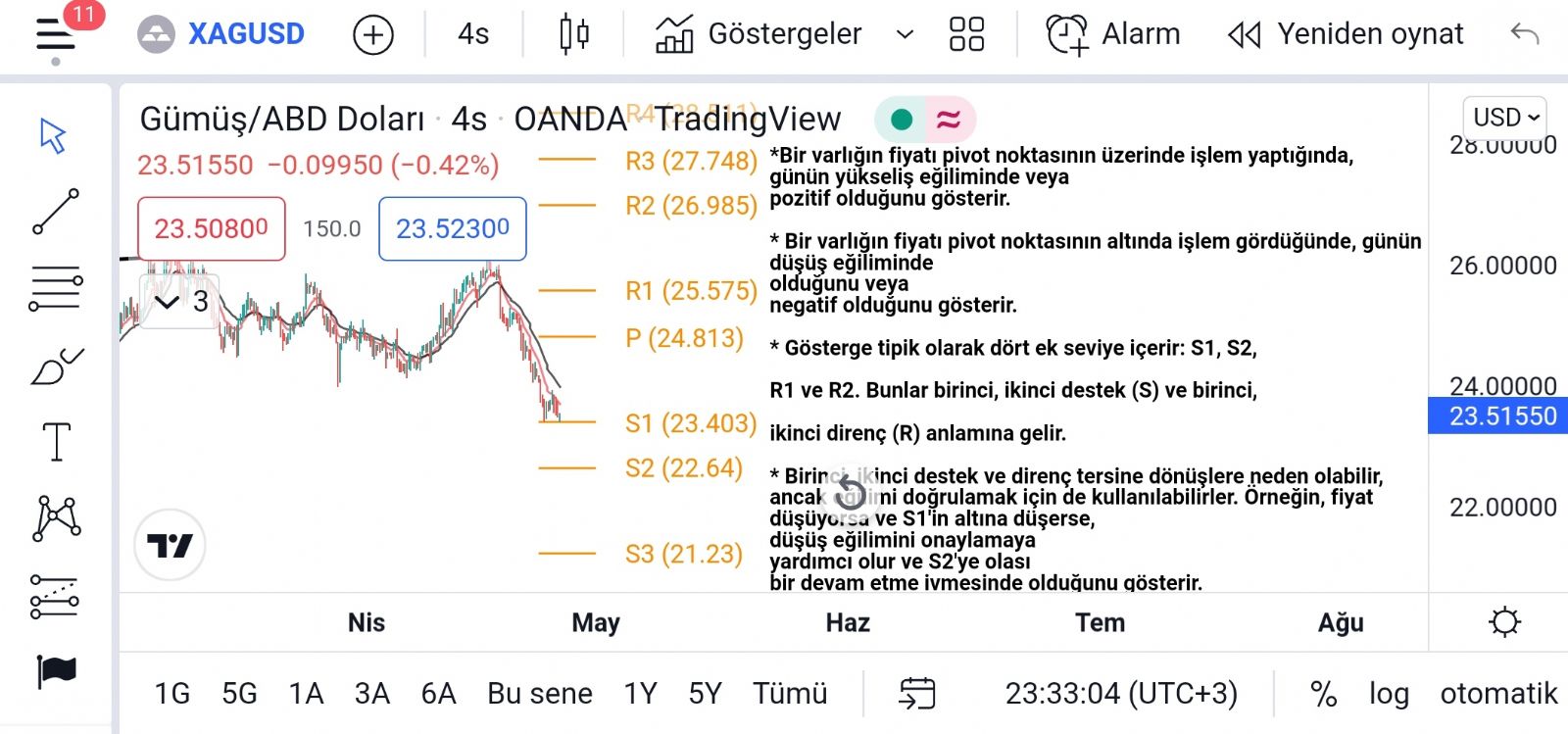Image resolution: width=1568 pixels, height=734 pixels.
Task: Tap the 23.52300 buy price button
Action: pyautogui.click(x=453, y=229)
